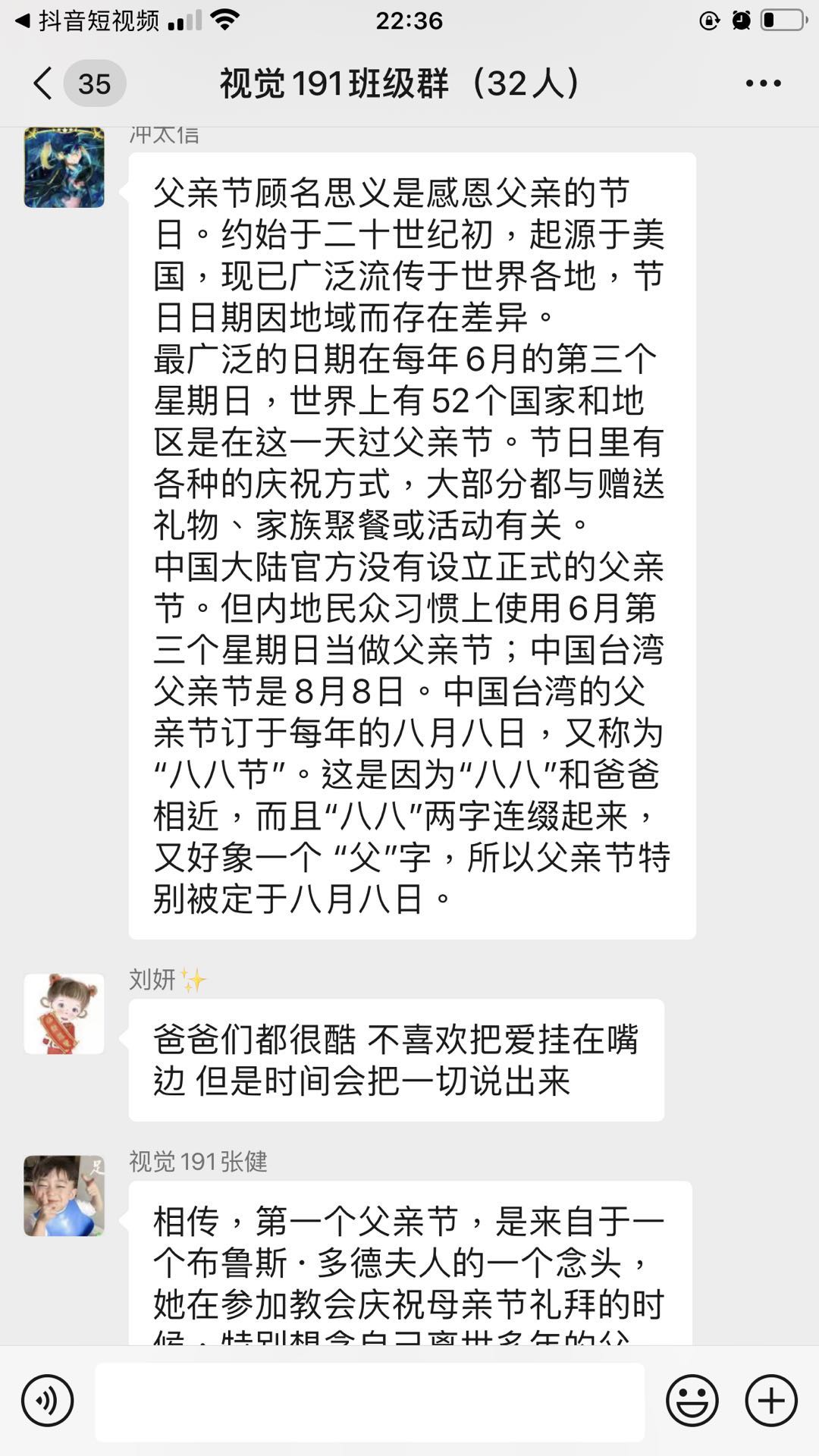Viewport: 819px width, 1456px height.
Task: Open the group chat overflow menu
Action: (763, 83)
